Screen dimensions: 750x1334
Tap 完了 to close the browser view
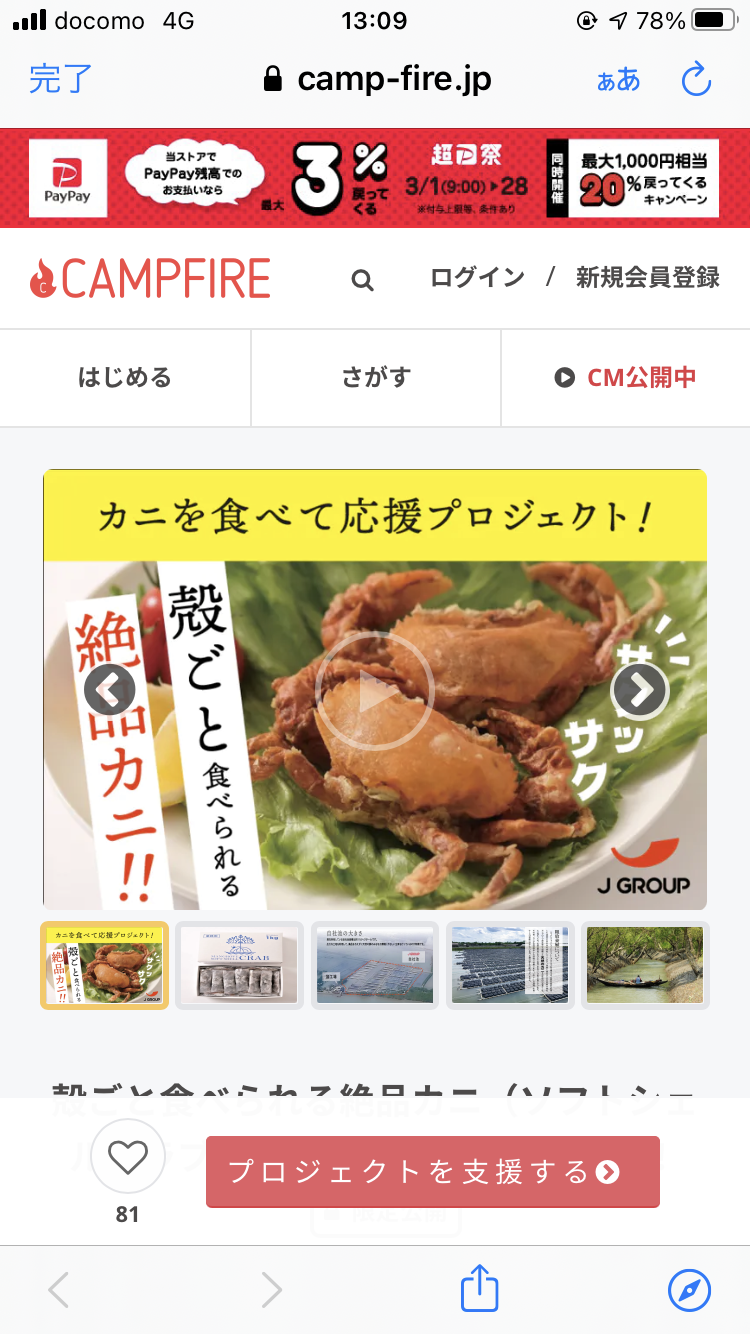(60, 79)
